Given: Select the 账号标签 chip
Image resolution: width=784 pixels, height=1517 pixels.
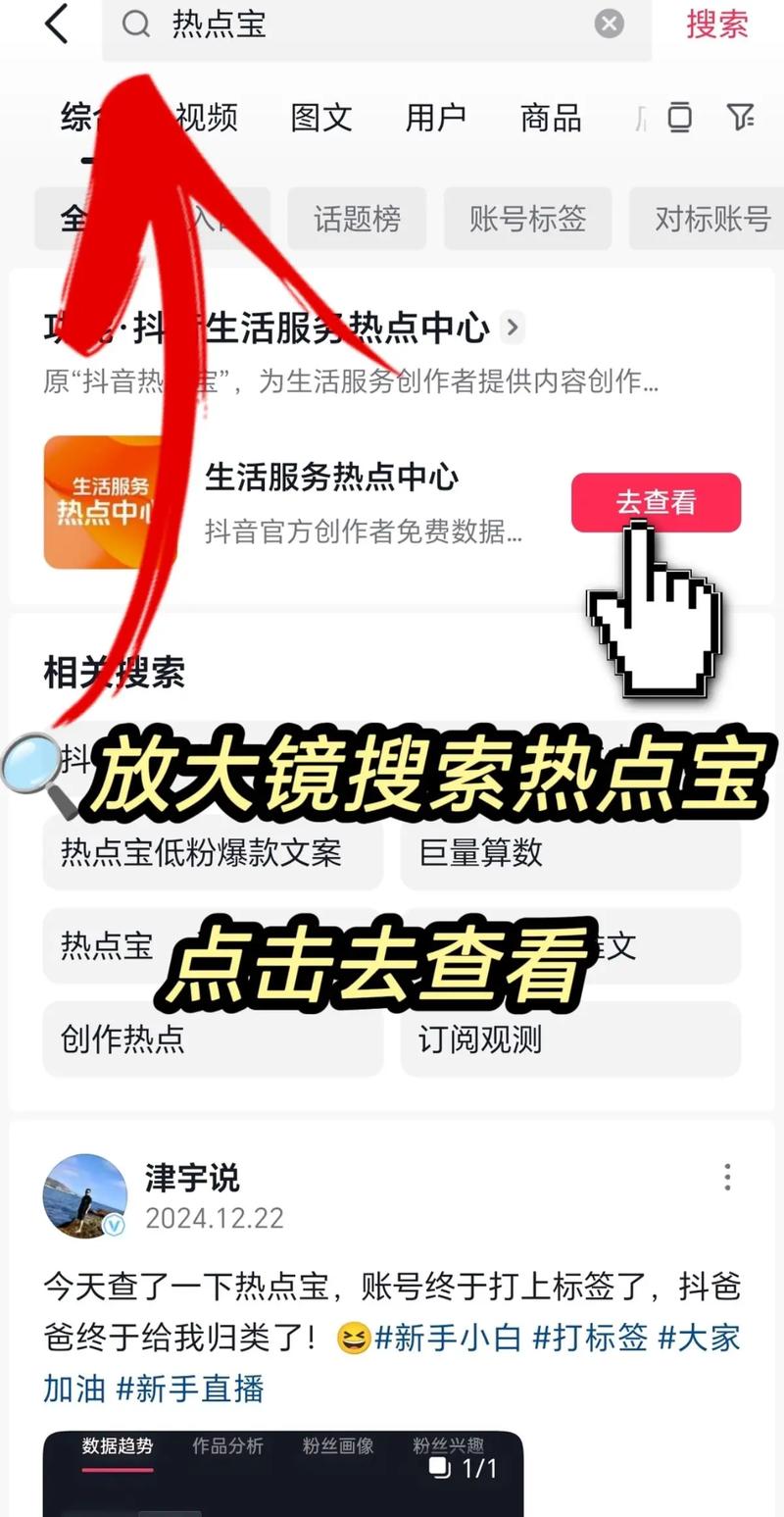Looking at the screenshot, I should click(527, 219).
